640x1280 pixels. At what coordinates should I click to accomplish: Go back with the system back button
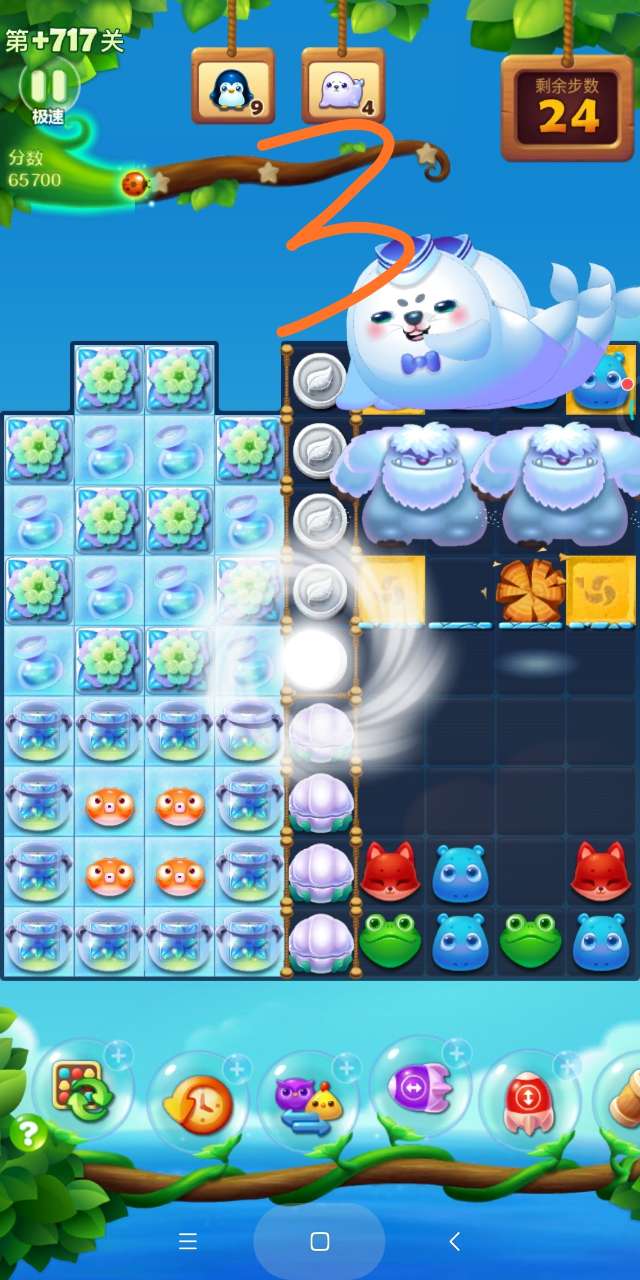pos(454,1241)
